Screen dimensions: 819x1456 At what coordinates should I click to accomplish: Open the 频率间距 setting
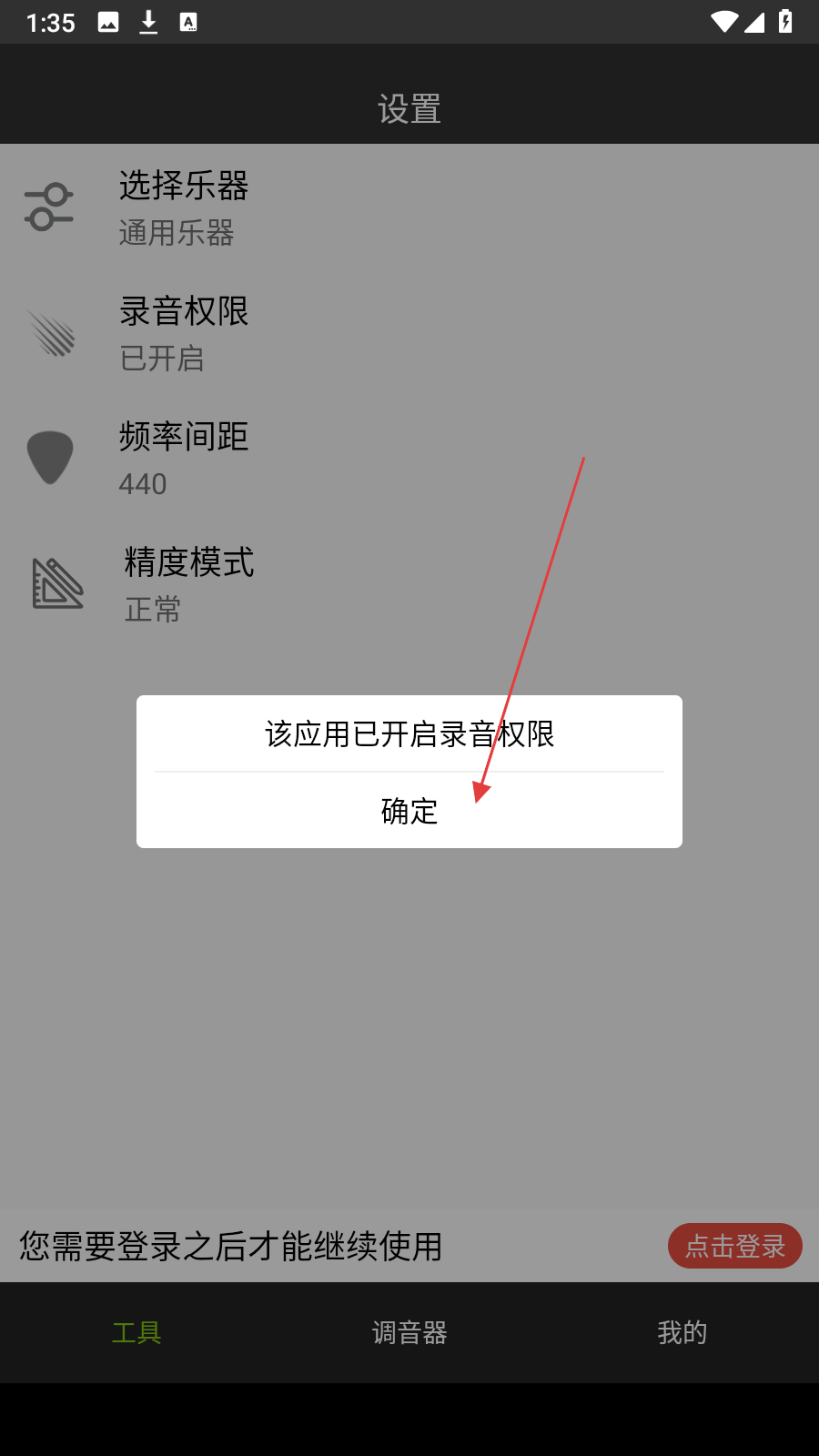click(184, 458)
